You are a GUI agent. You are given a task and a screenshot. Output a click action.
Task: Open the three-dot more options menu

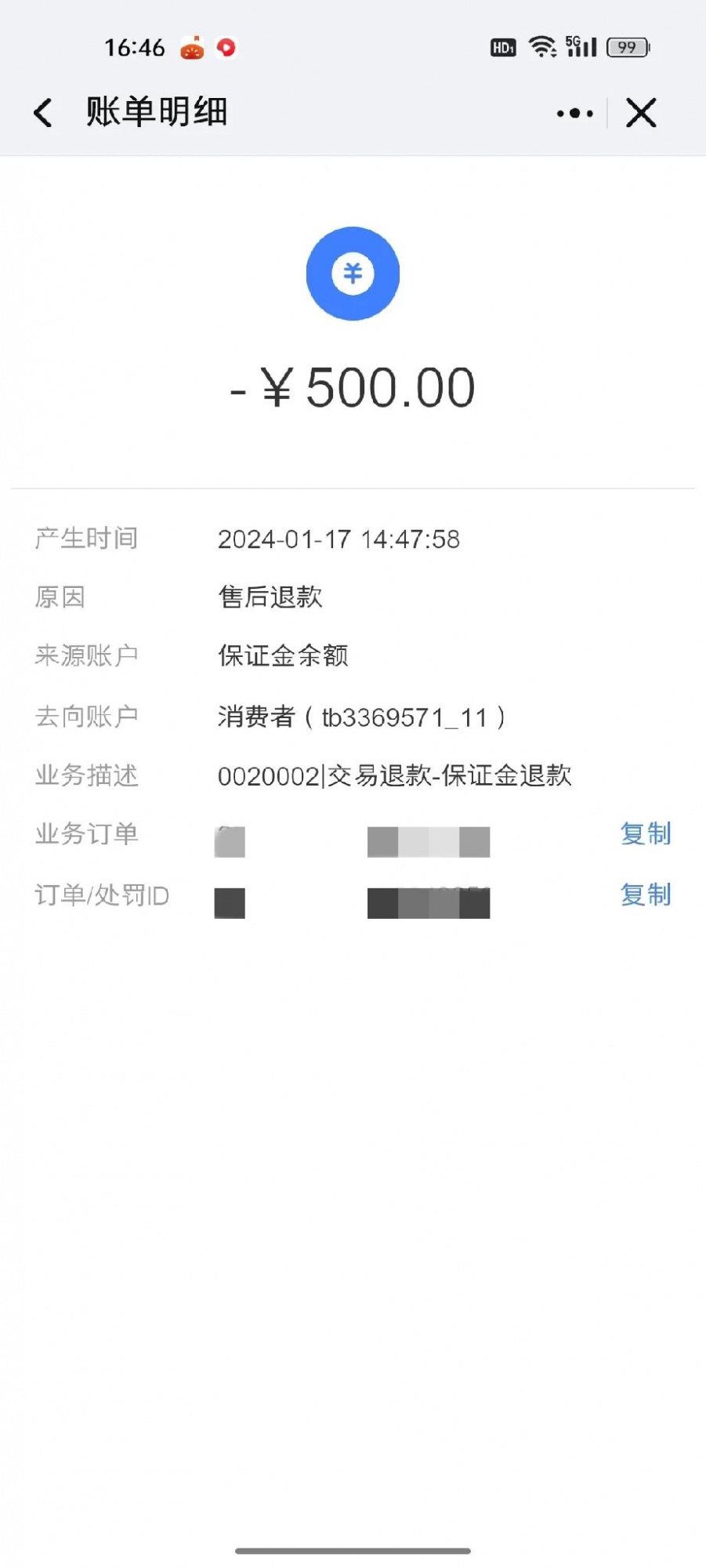[575, 113]
